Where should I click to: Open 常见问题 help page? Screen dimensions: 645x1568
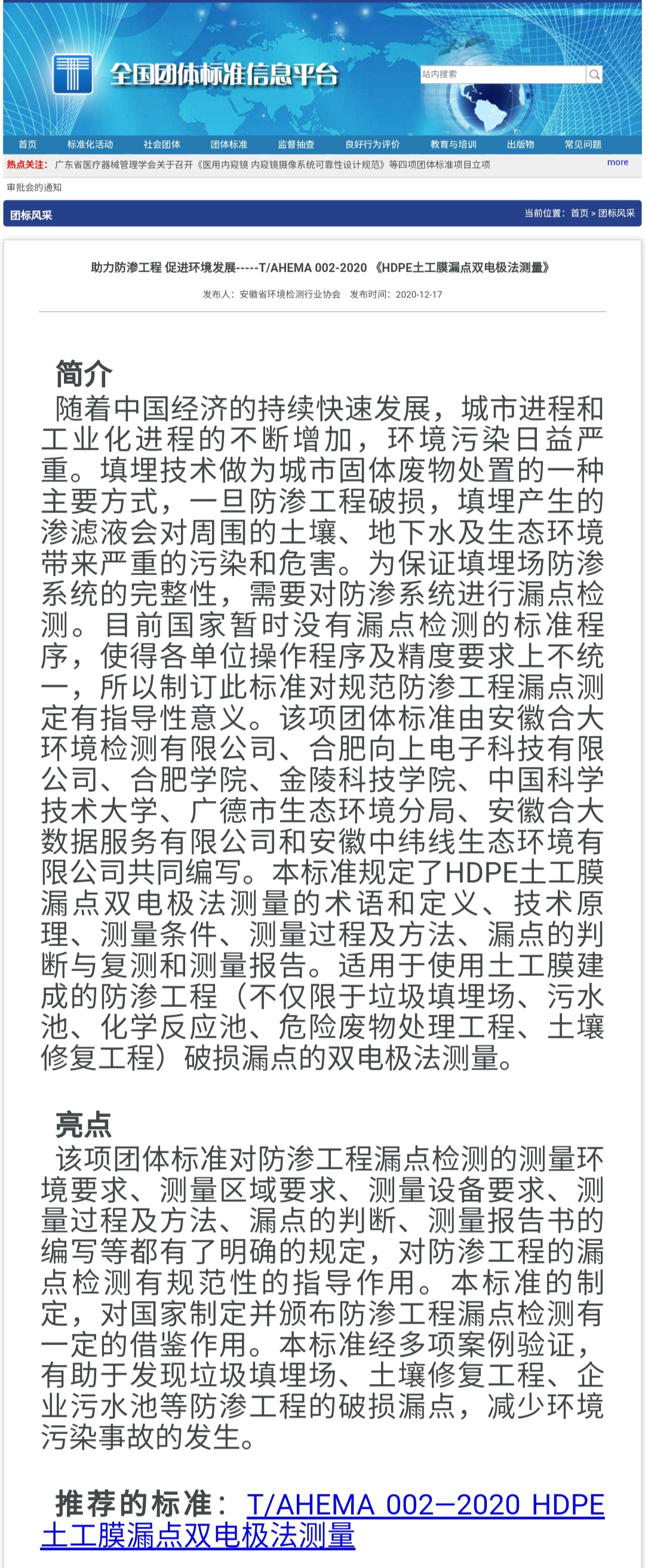click(x=583, y=145)
